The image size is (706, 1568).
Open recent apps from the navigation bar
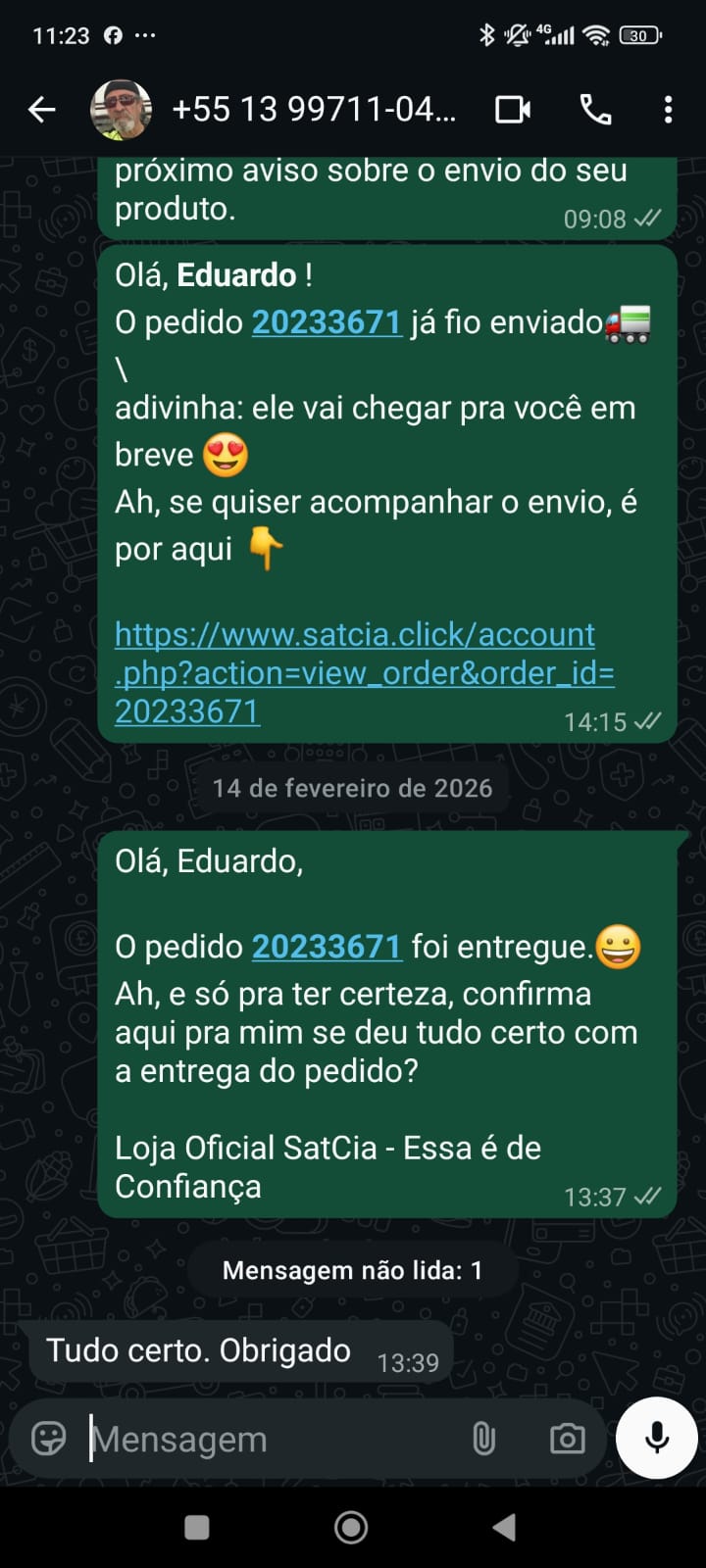(197, 1527)
